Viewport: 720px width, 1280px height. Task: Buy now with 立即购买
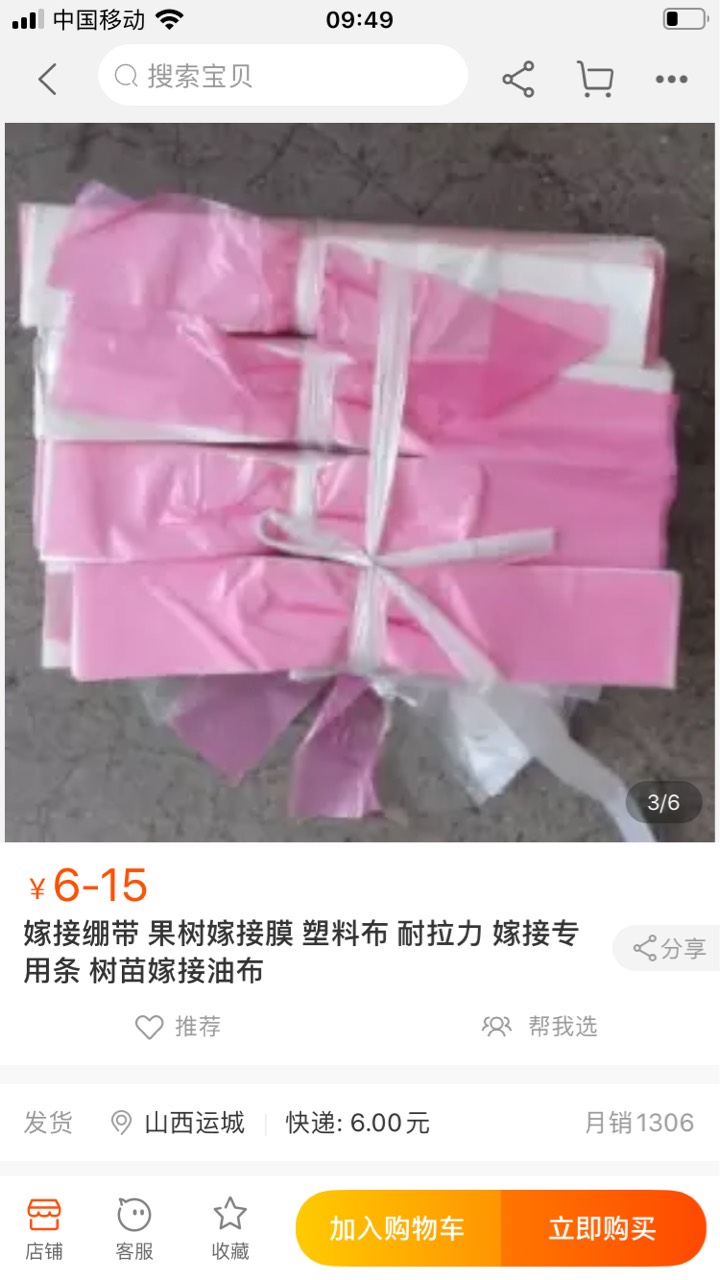coord(603,1228)
